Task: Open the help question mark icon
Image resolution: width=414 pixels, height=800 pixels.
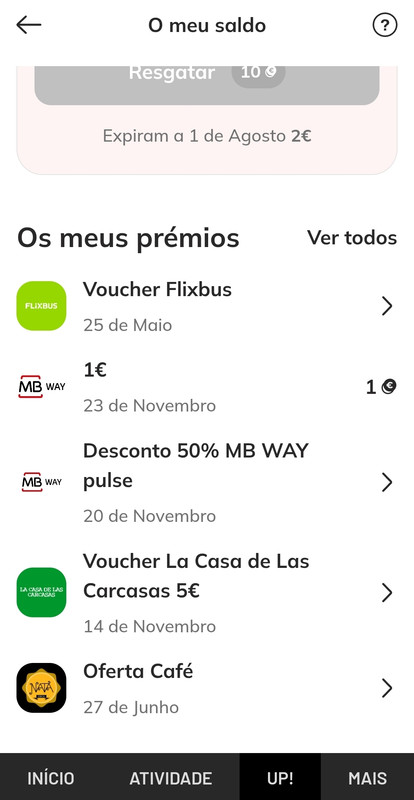Action: (384, 25)
